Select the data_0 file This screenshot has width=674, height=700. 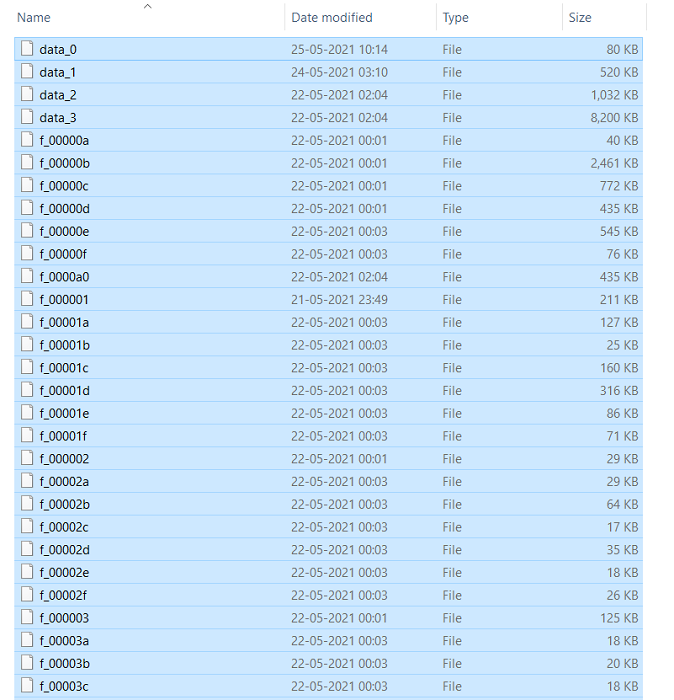(x=58, y=49)
